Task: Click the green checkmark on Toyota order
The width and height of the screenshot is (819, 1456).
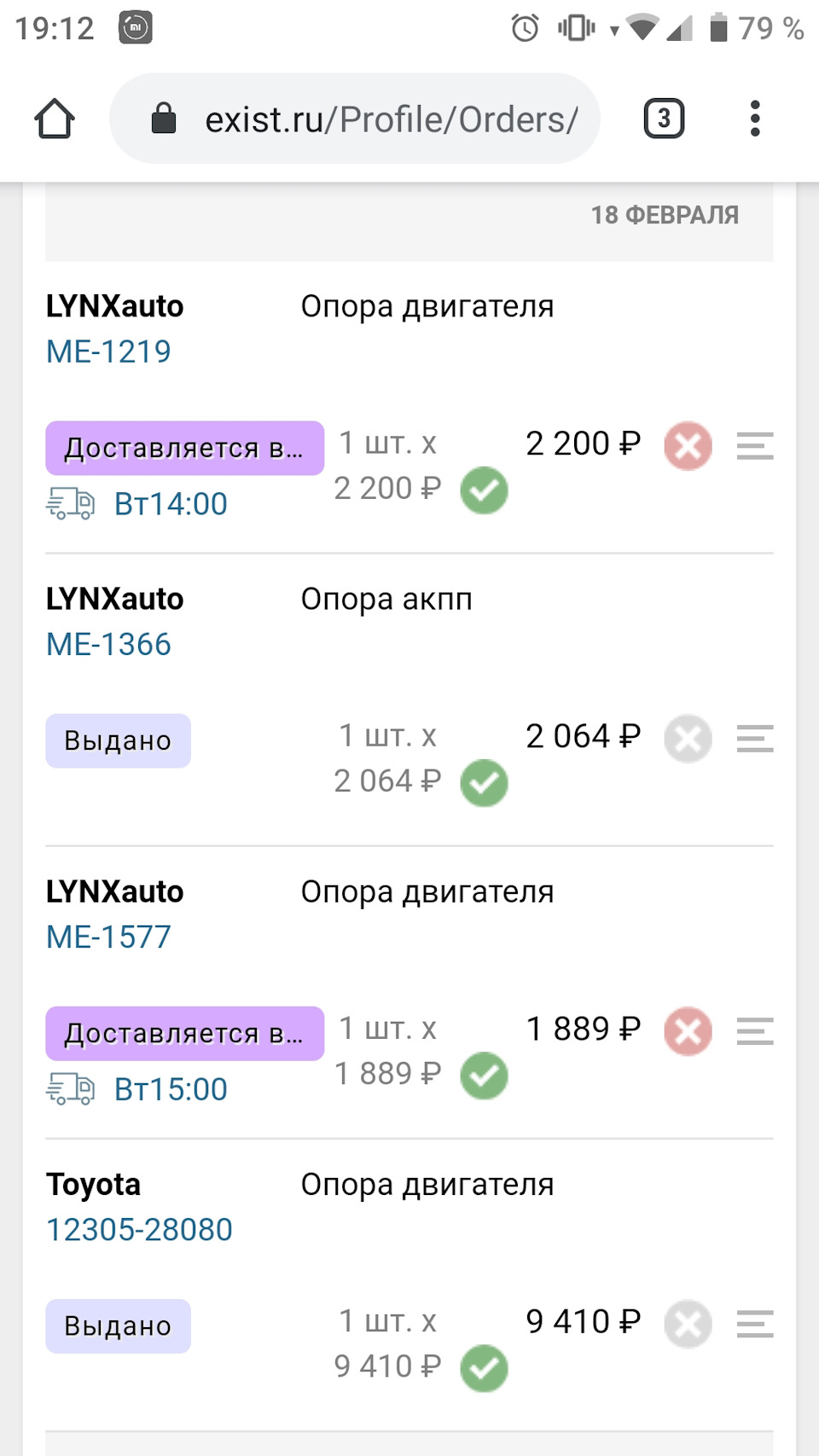Action: point(484,1368)
